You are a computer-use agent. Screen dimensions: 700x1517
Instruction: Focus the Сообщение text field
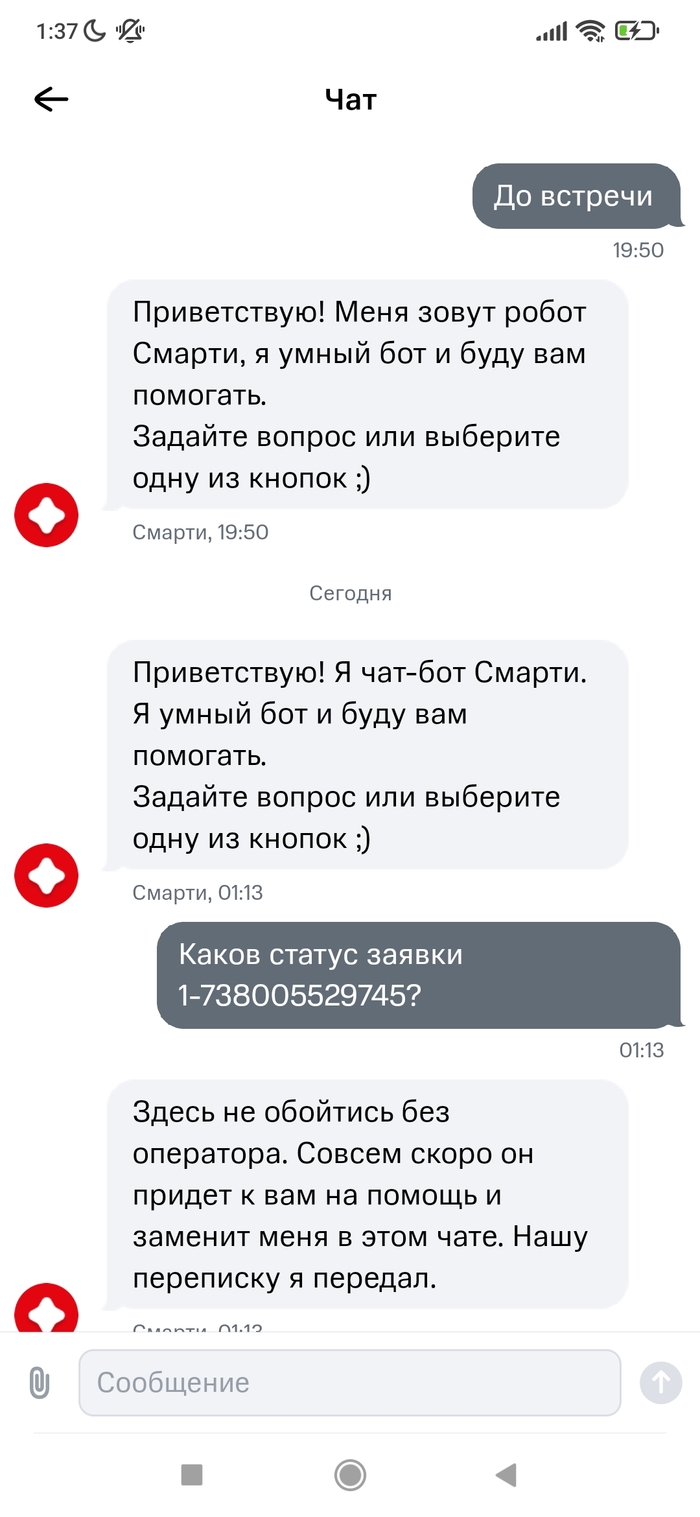tap(349, 1383)
